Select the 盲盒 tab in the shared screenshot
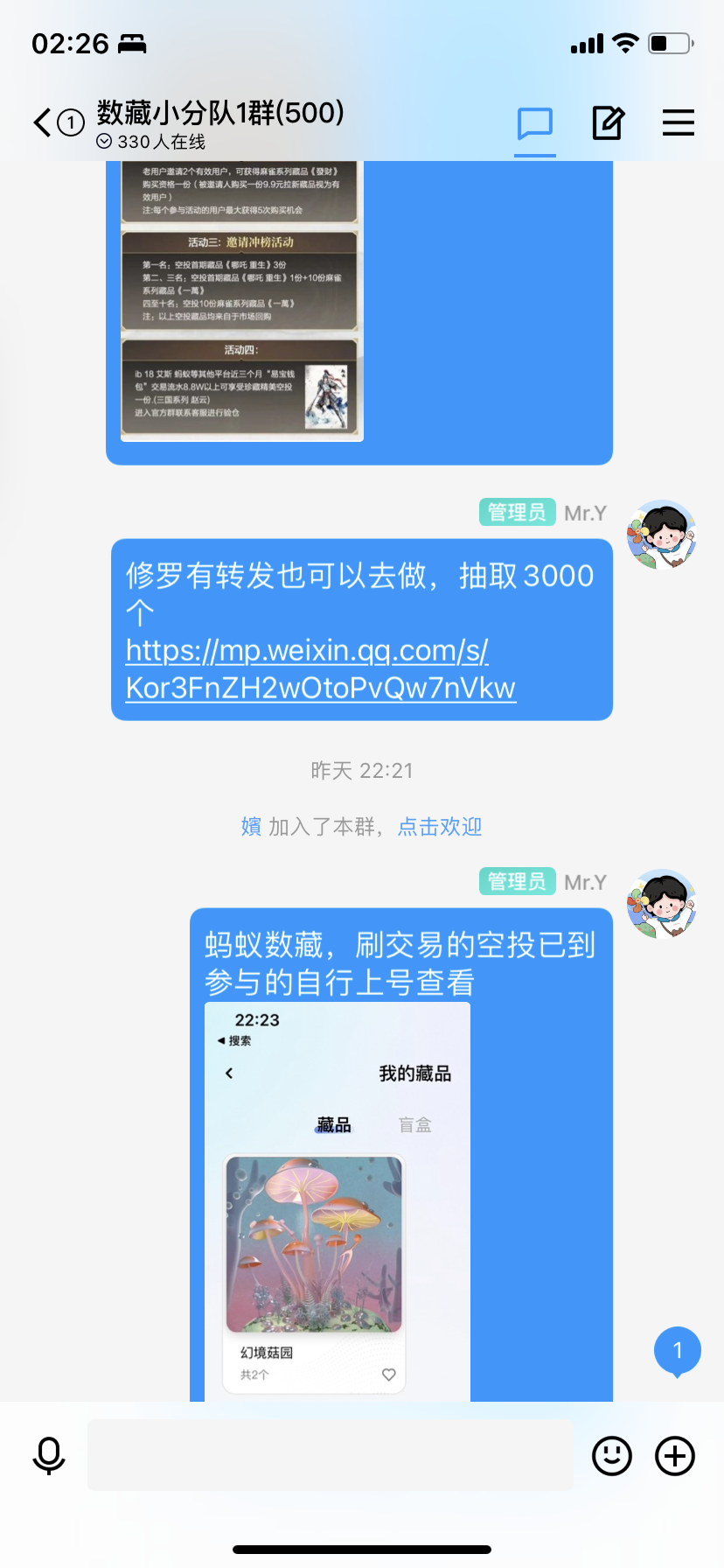 pos(414,1123)
